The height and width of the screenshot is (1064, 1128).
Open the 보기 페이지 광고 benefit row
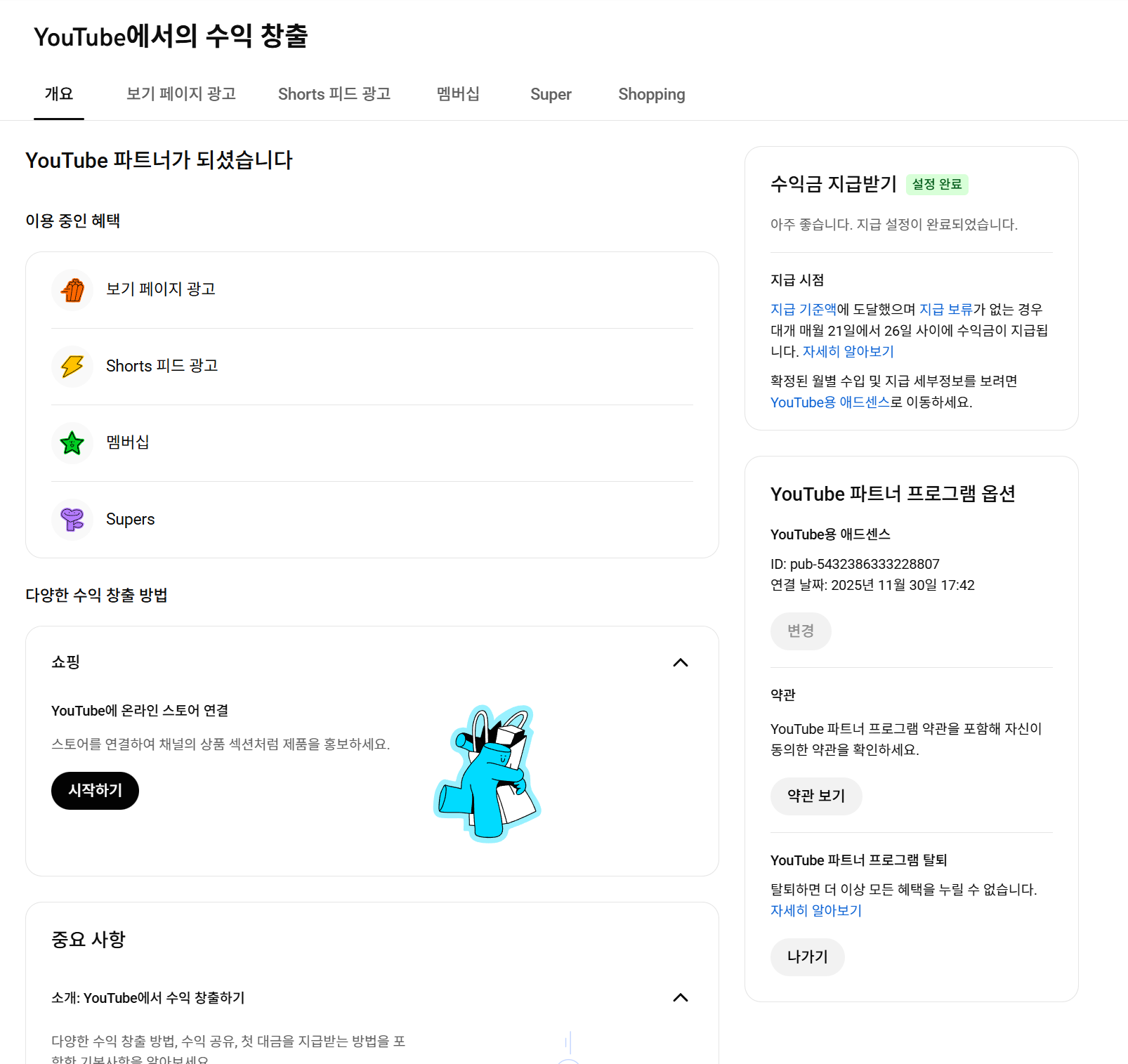click(x=372, y=289)
